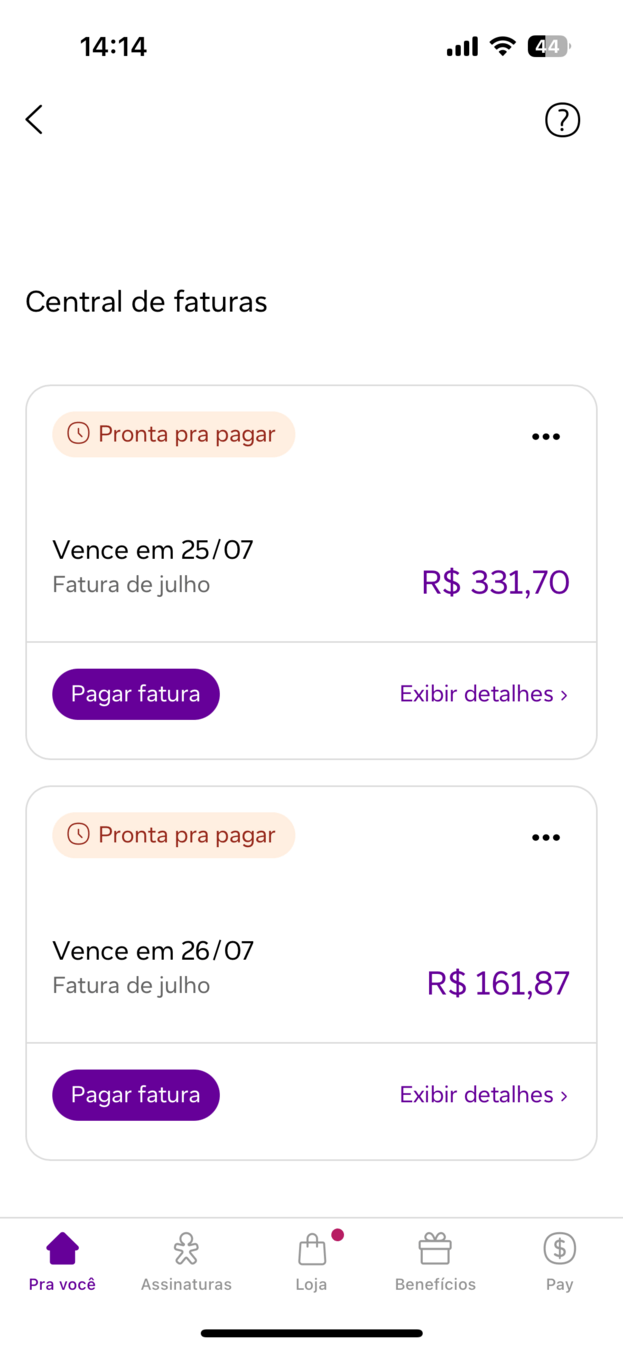Viewport: 623px width, 1350px height.
Task: Pay the invoice due 25/07
Action: click(x=136, y=694)
